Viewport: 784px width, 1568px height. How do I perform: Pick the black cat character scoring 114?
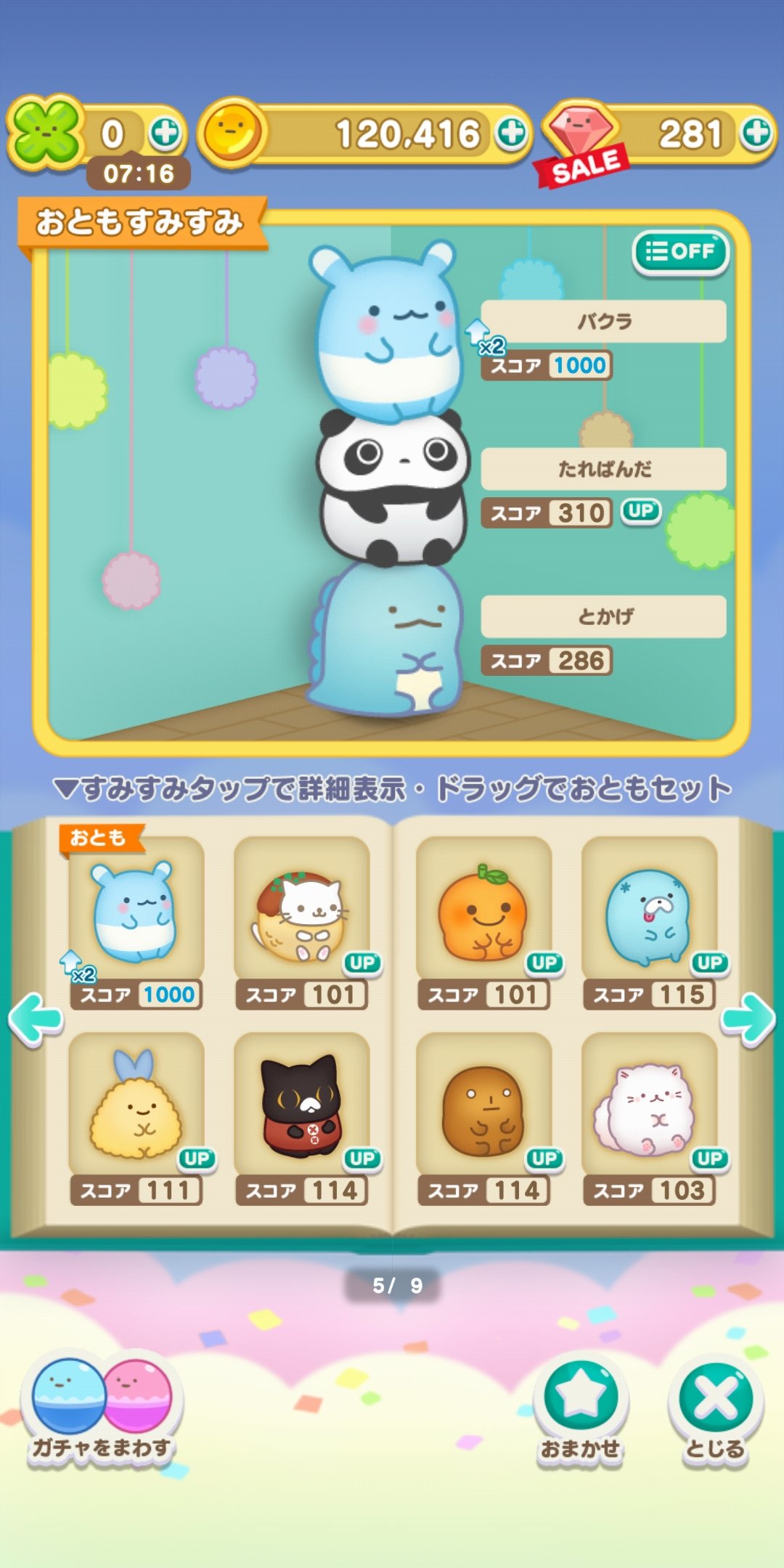pyautogui.click(x=301, y=1118)
